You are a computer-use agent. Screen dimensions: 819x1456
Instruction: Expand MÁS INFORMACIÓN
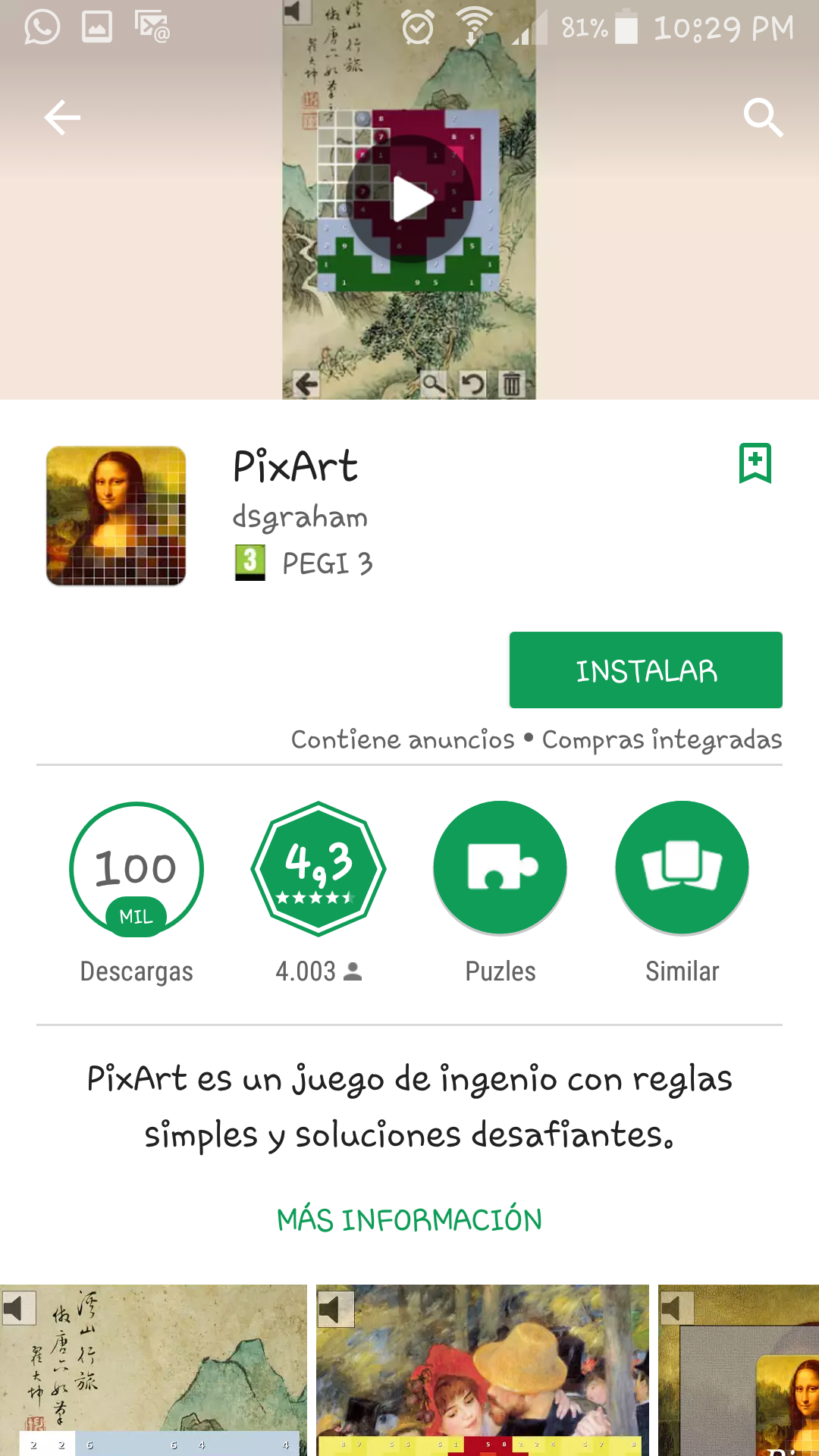point(409,1219)
